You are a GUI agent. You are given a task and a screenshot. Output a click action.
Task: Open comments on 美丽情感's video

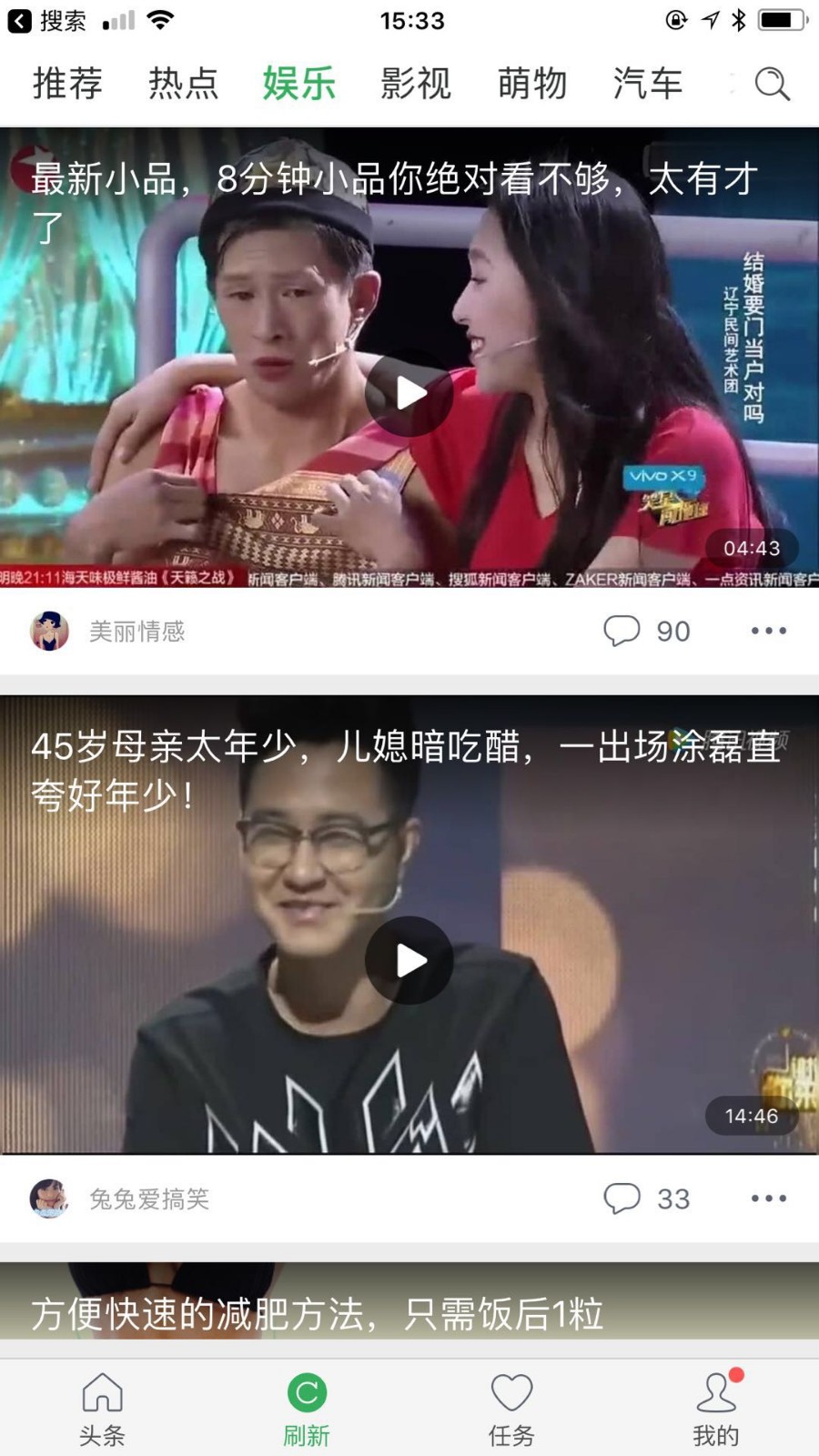coord(622,630)
